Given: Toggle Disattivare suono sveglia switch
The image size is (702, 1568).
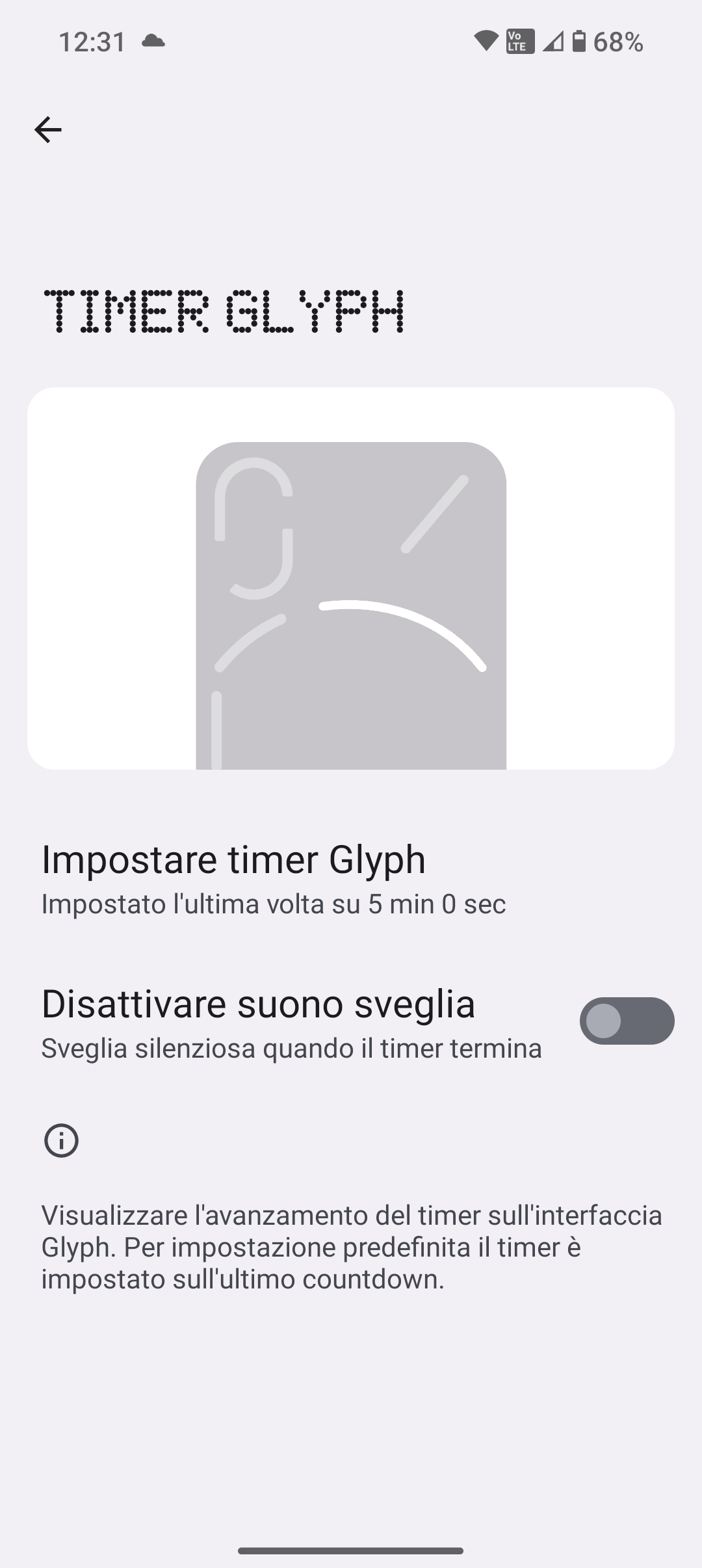Looking at the screenshot, I should pyautogui.click(x=626, y=1021).
